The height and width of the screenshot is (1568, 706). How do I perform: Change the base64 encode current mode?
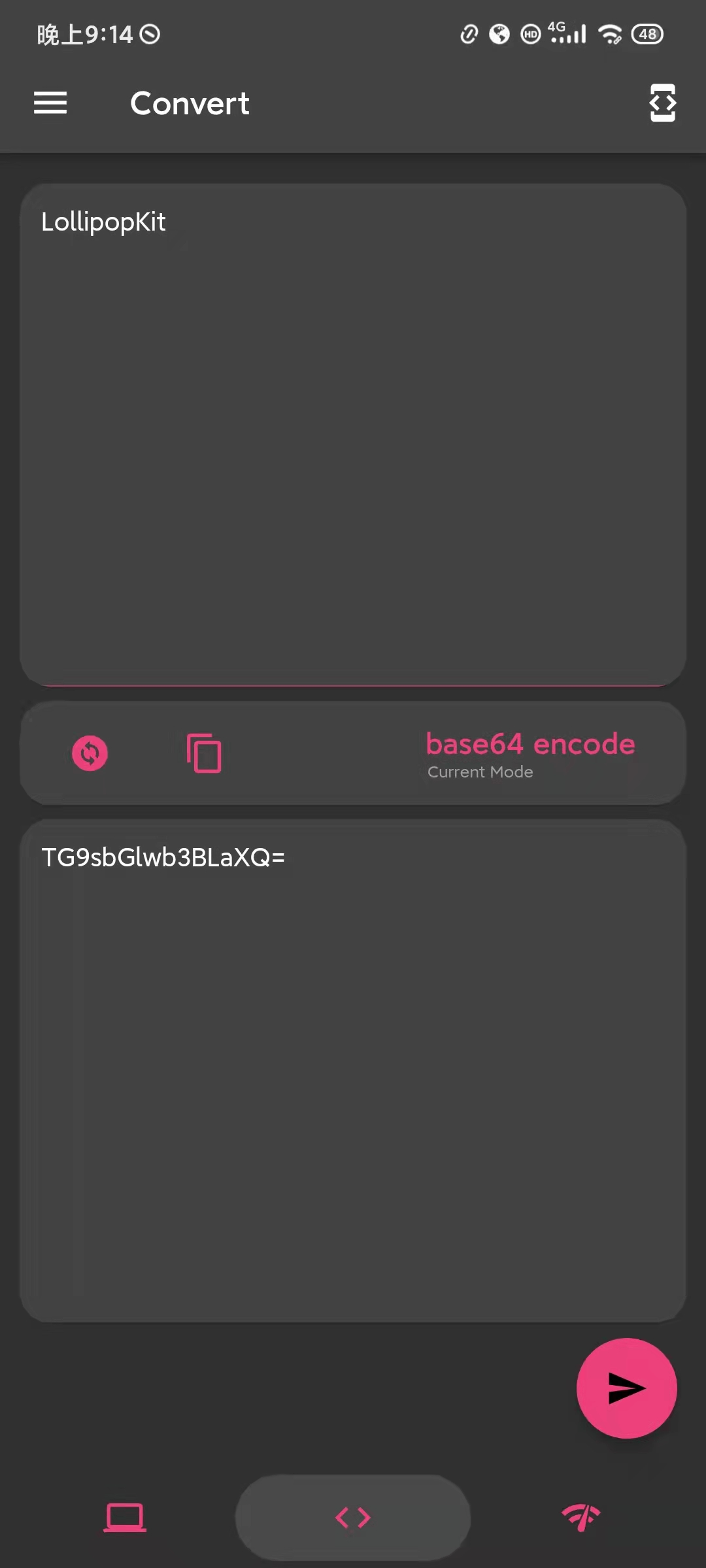pyautogui.click(x=529, y=753)
